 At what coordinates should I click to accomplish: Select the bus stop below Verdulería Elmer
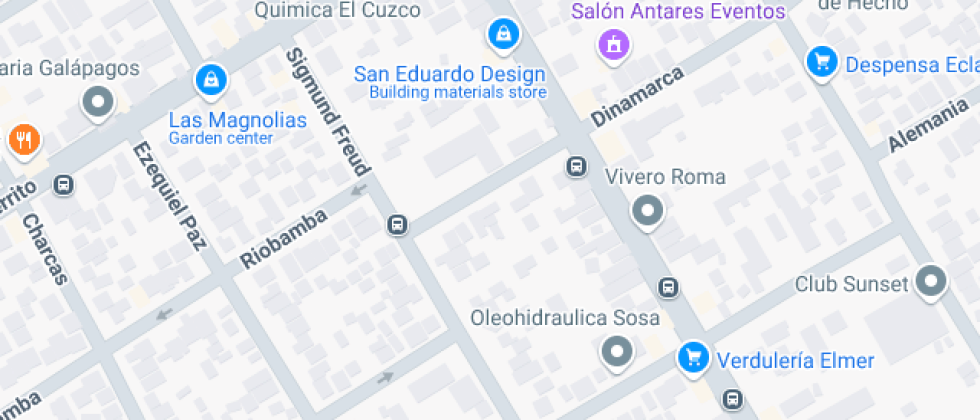click(x=732, y=399)
